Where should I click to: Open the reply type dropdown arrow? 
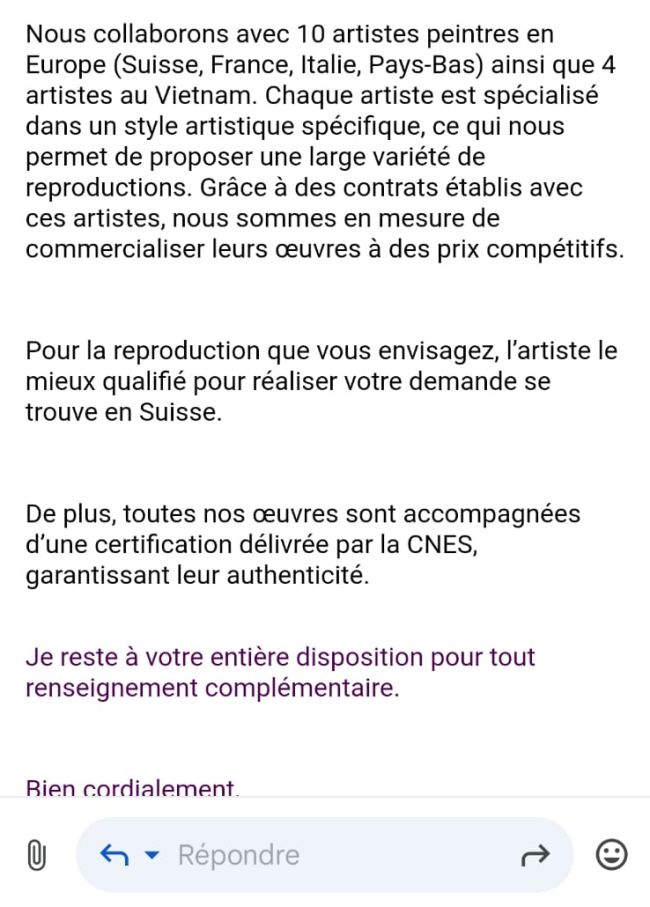[x=152, y=855]
